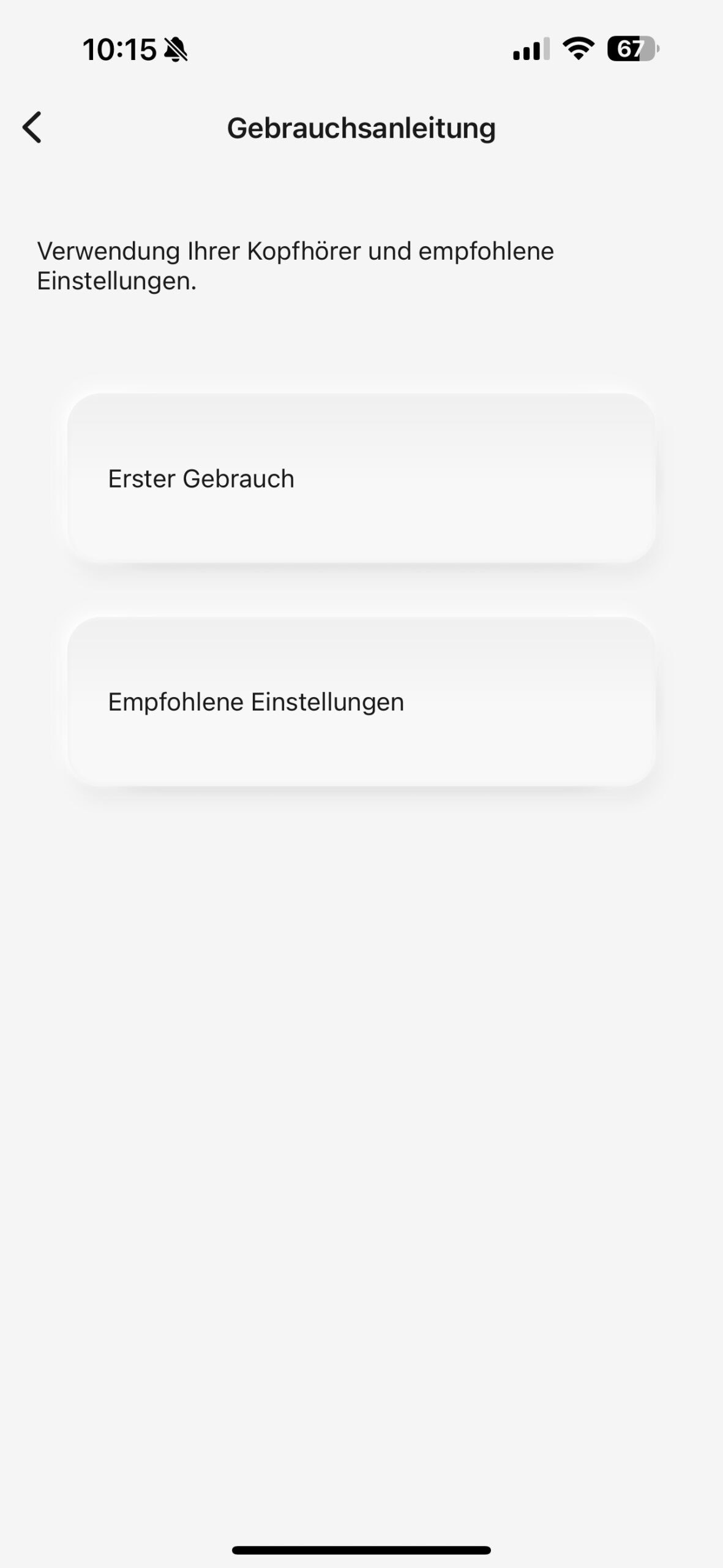This screenshot has width=723, height=1568.
Task: Open Empfohlene Einstellungen
Action: (361, 702)
